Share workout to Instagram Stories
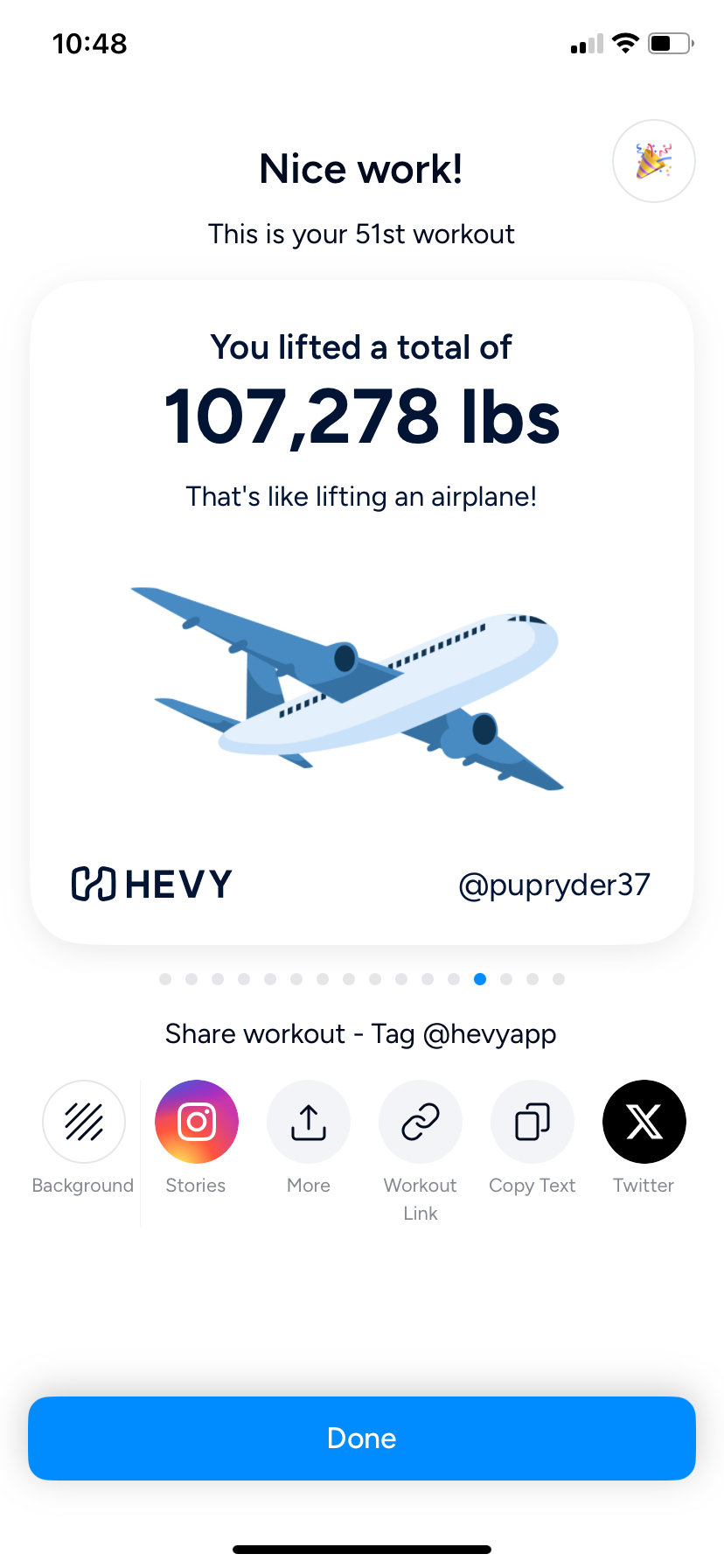 (196, 1122)
